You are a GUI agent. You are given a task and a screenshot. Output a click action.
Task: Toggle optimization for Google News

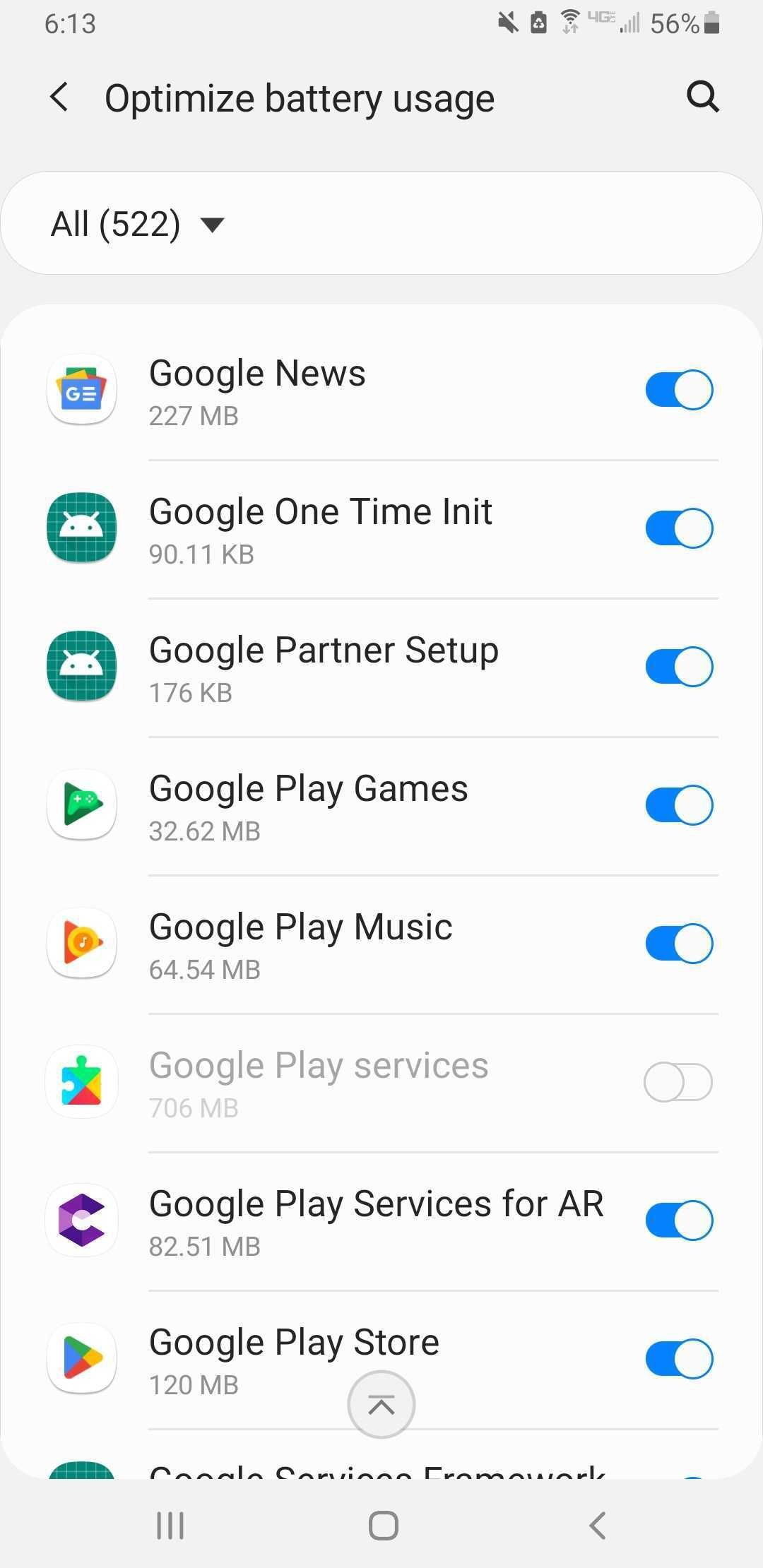pyautogui.click(x=679, y=389)
